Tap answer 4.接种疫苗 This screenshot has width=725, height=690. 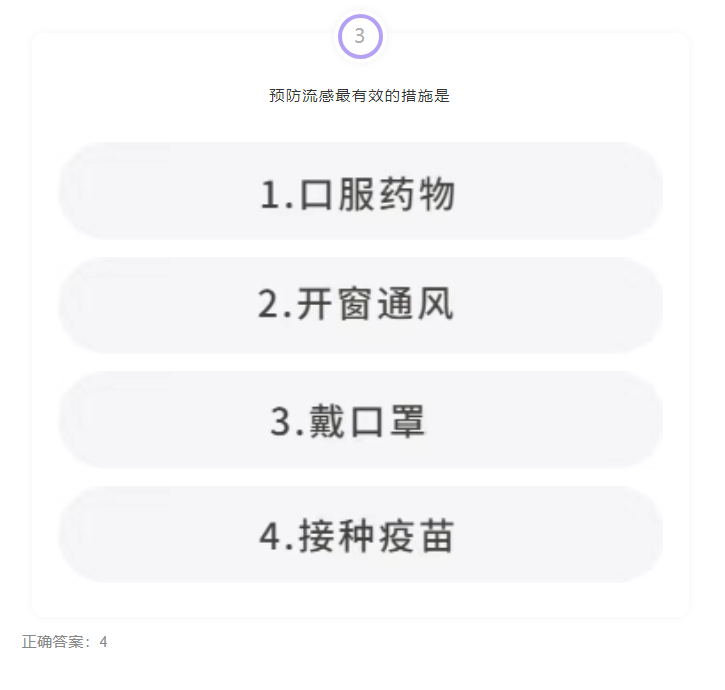coord(360,536)
